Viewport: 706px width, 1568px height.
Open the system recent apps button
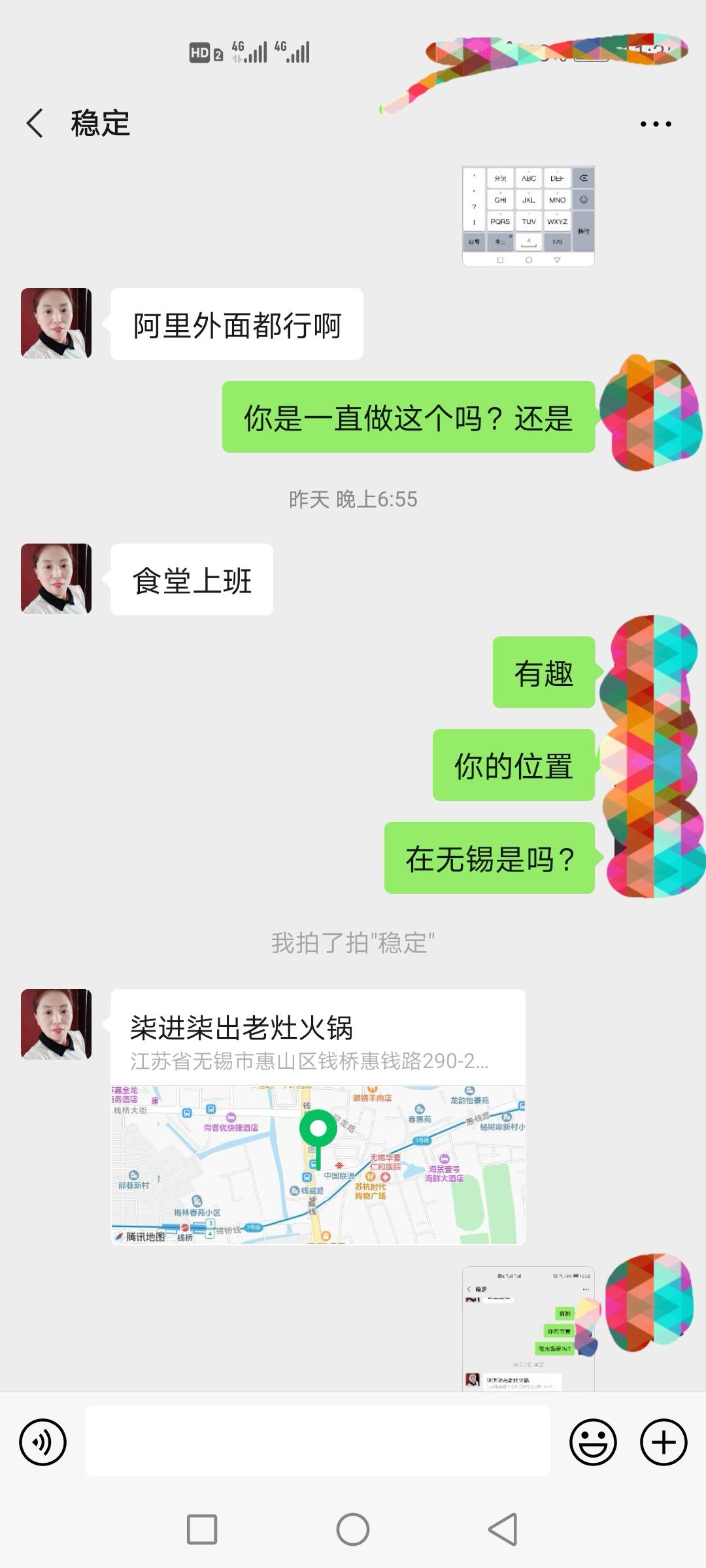(202, 1529)
